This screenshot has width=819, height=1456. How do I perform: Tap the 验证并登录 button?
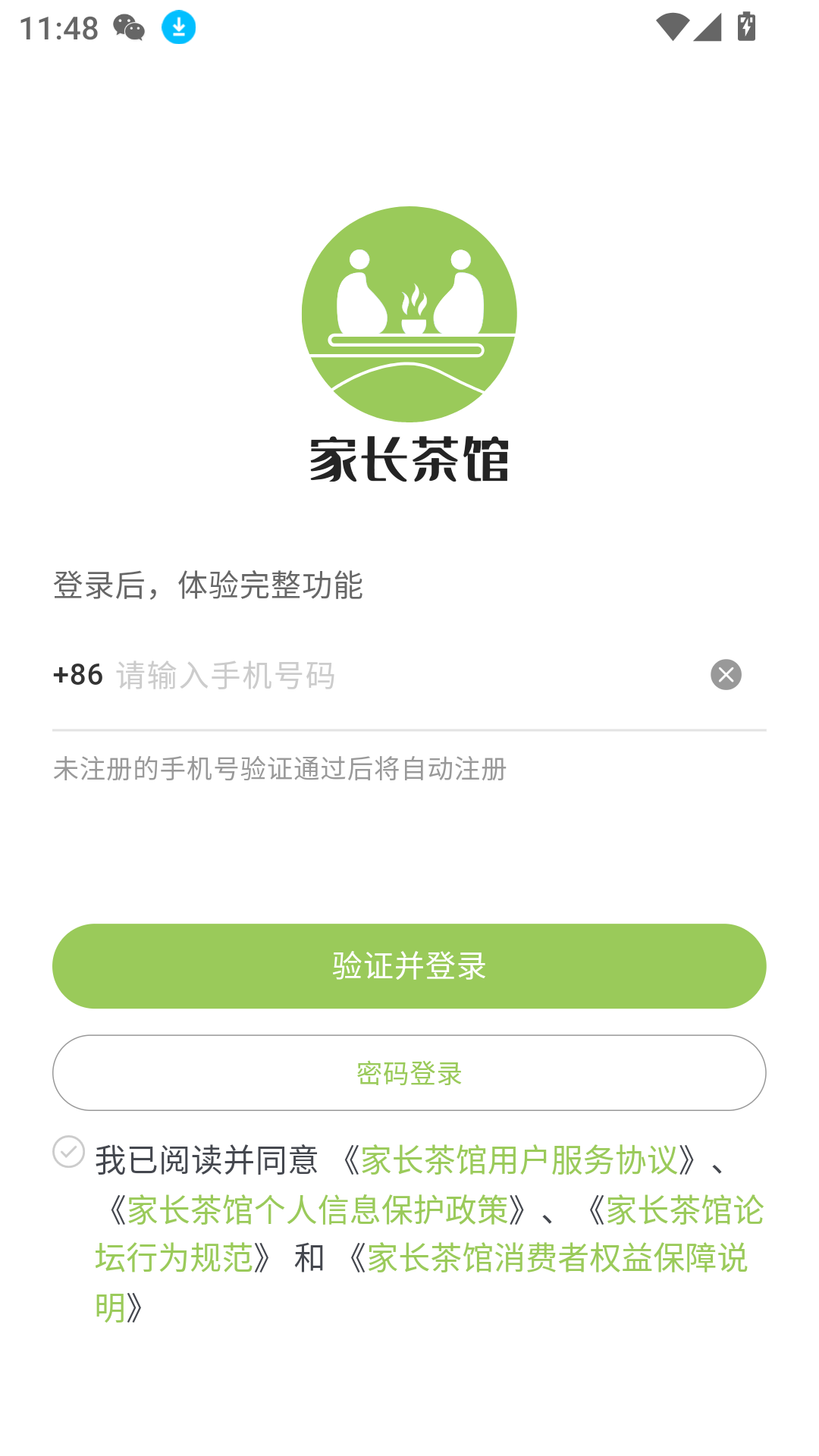[409, 966]
